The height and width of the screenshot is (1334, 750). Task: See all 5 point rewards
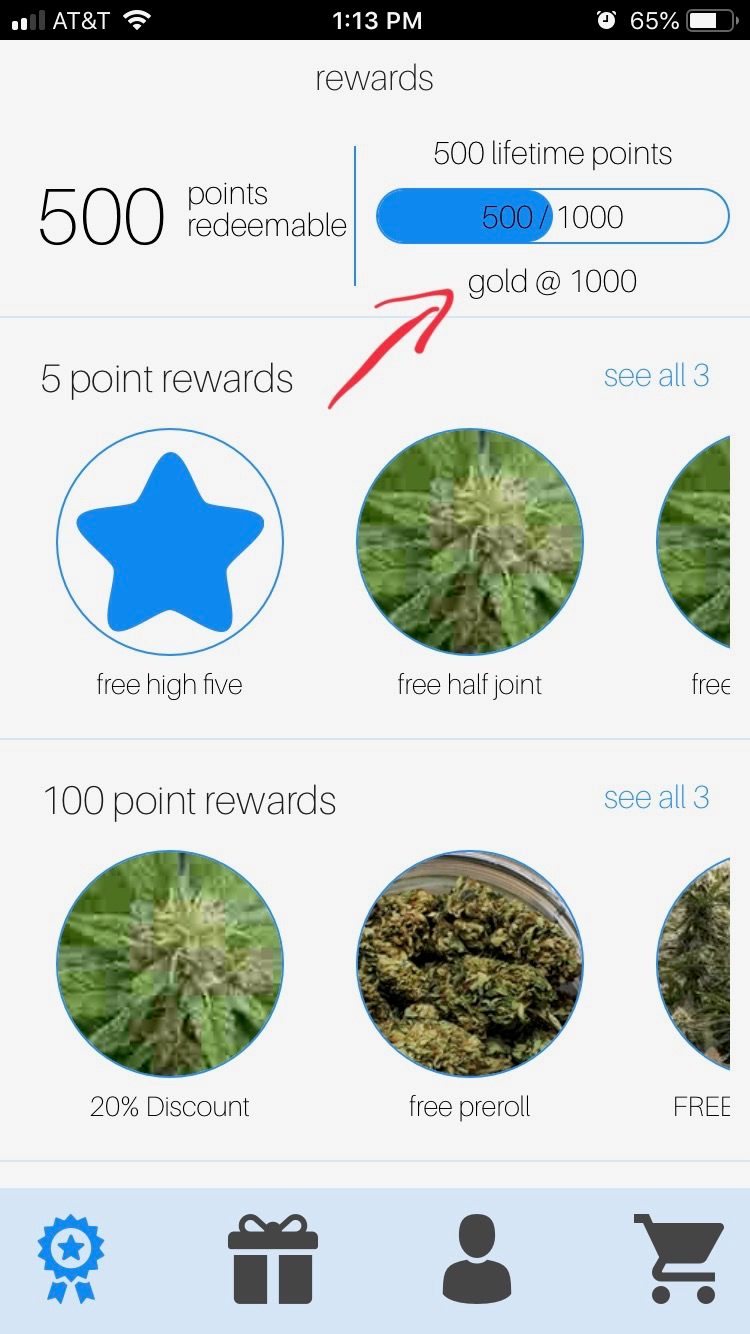pyautogui.click(x=656, y=376)
